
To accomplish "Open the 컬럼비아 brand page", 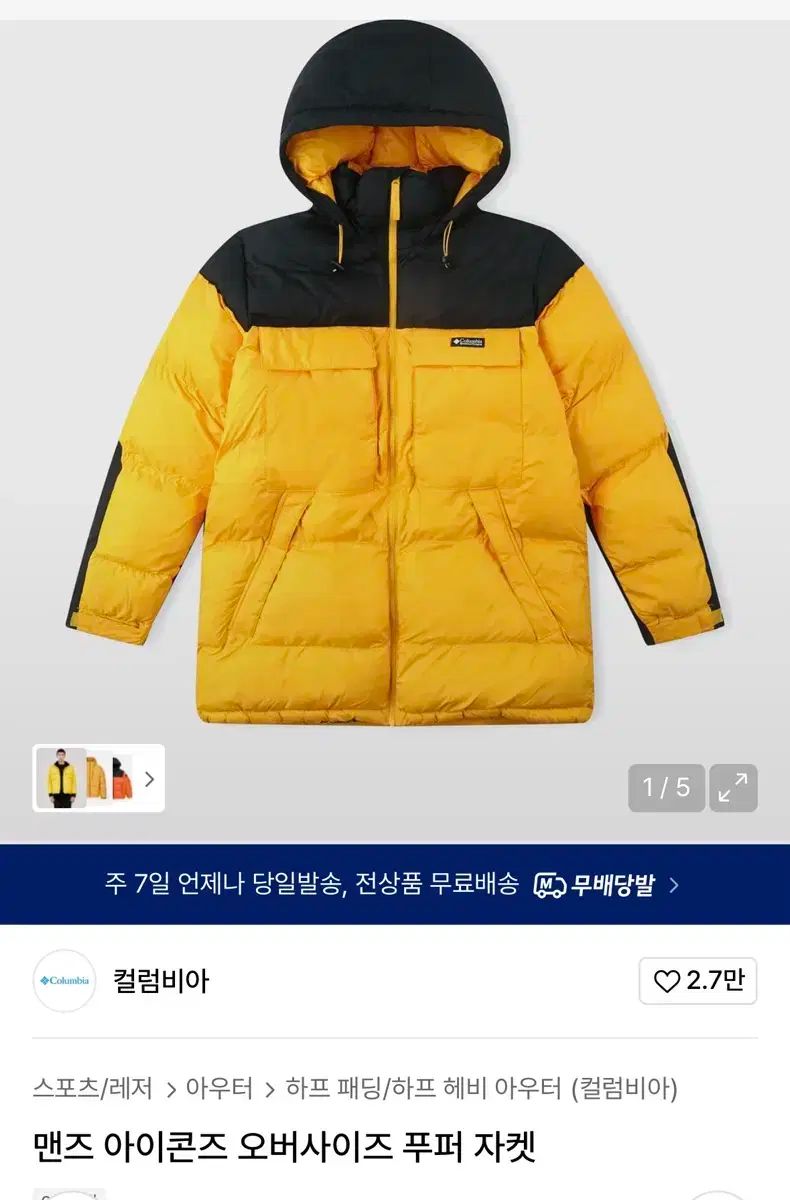I will (160, 981).
